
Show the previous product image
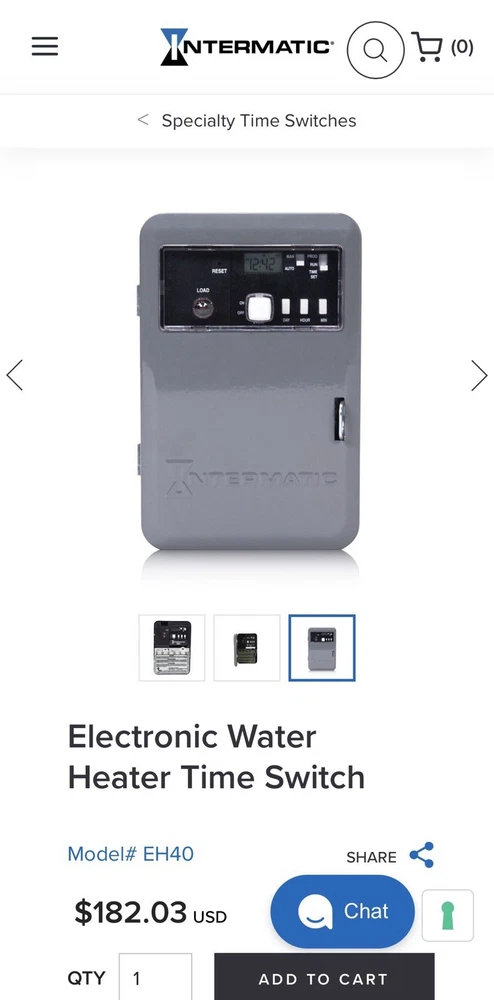[x=15, y=375]
